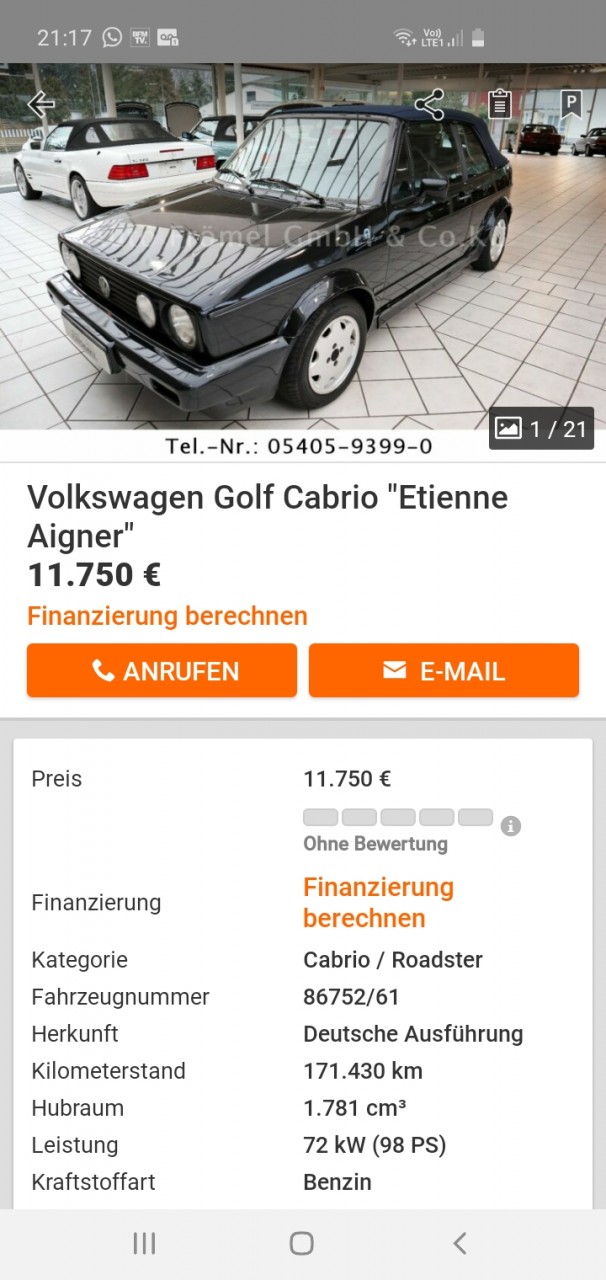
Task: Go back using the top arrow
Action: 41,104
